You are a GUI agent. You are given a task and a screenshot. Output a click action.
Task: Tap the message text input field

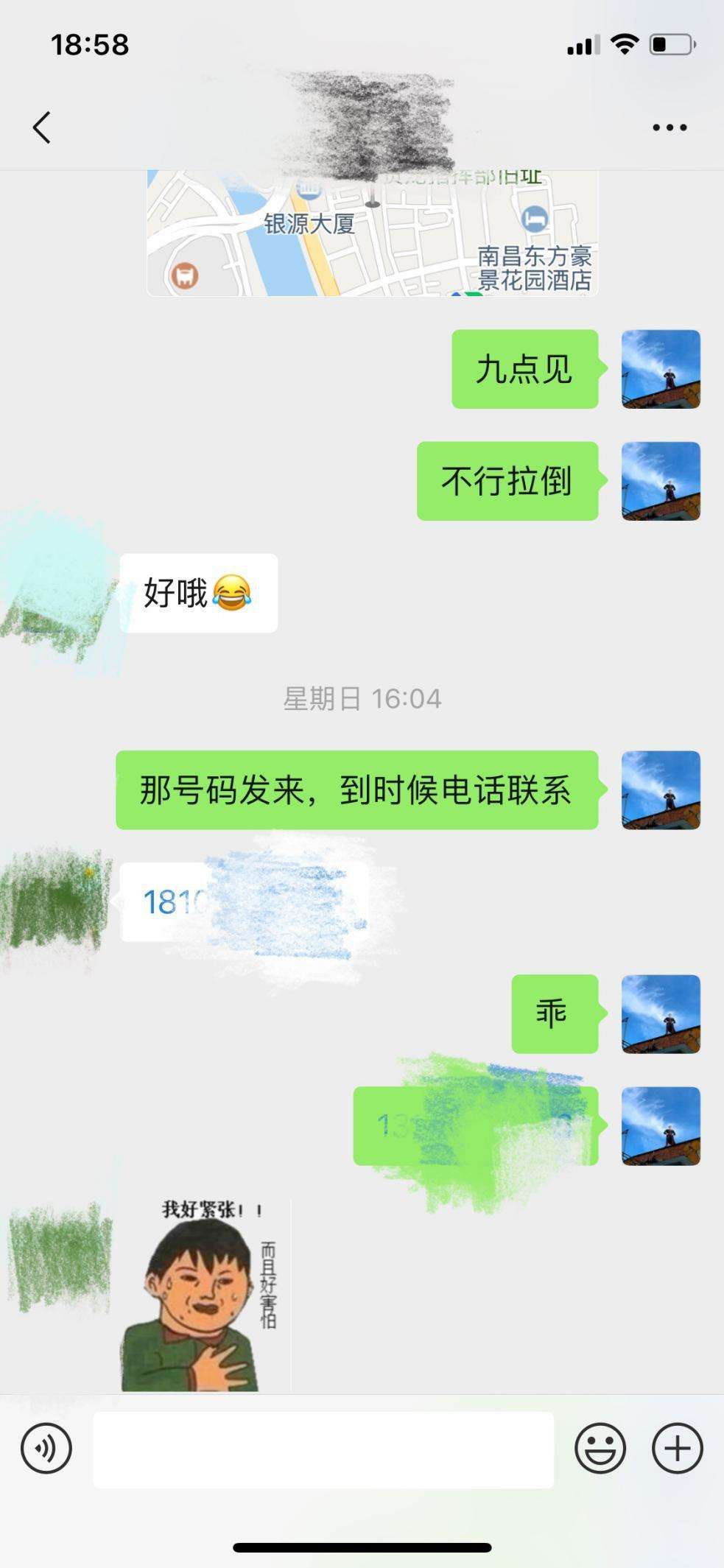pyautogui.click(x=324, y=1447)
